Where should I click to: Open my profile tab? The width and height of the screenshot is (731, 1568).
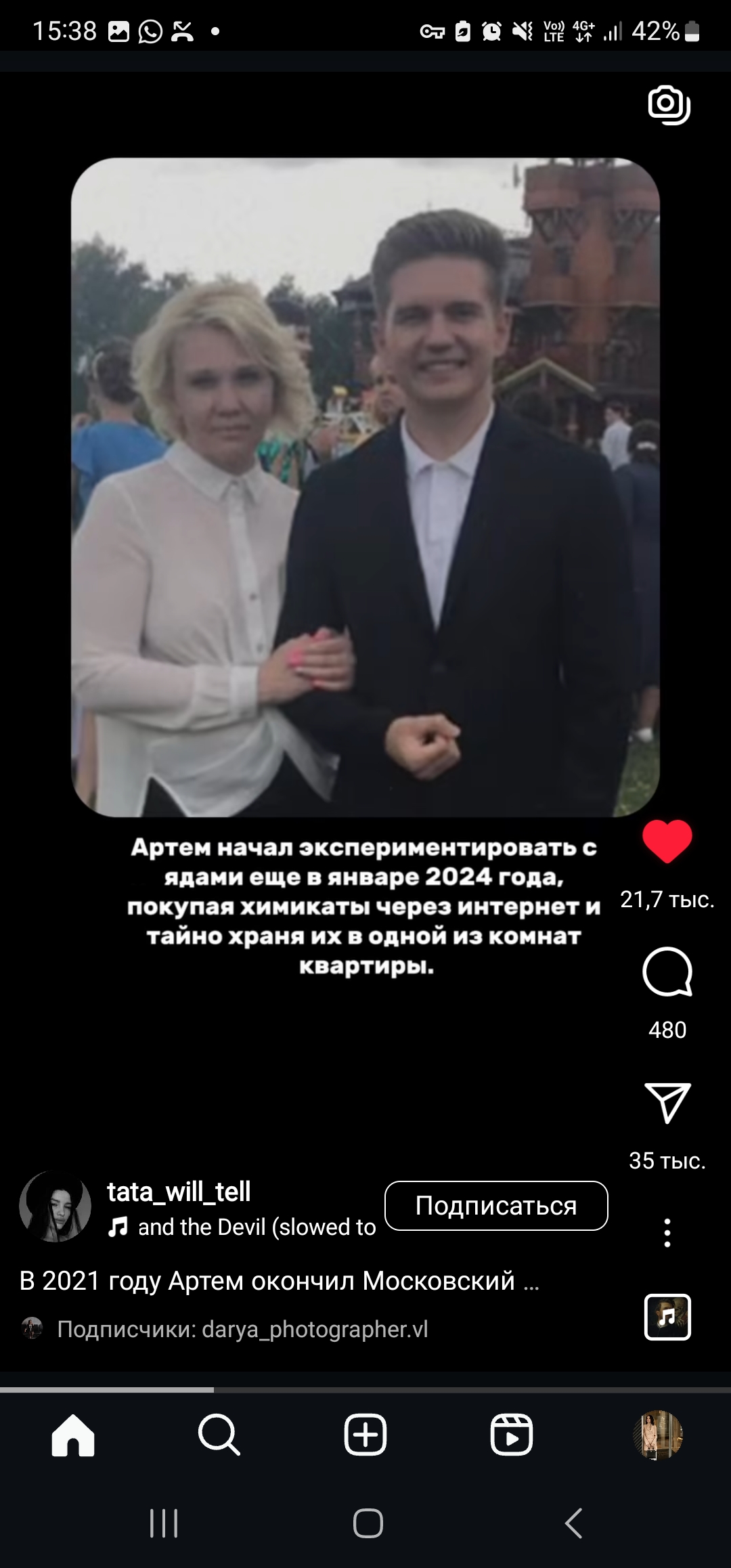pyautogui.click(x=658, y=1435)
